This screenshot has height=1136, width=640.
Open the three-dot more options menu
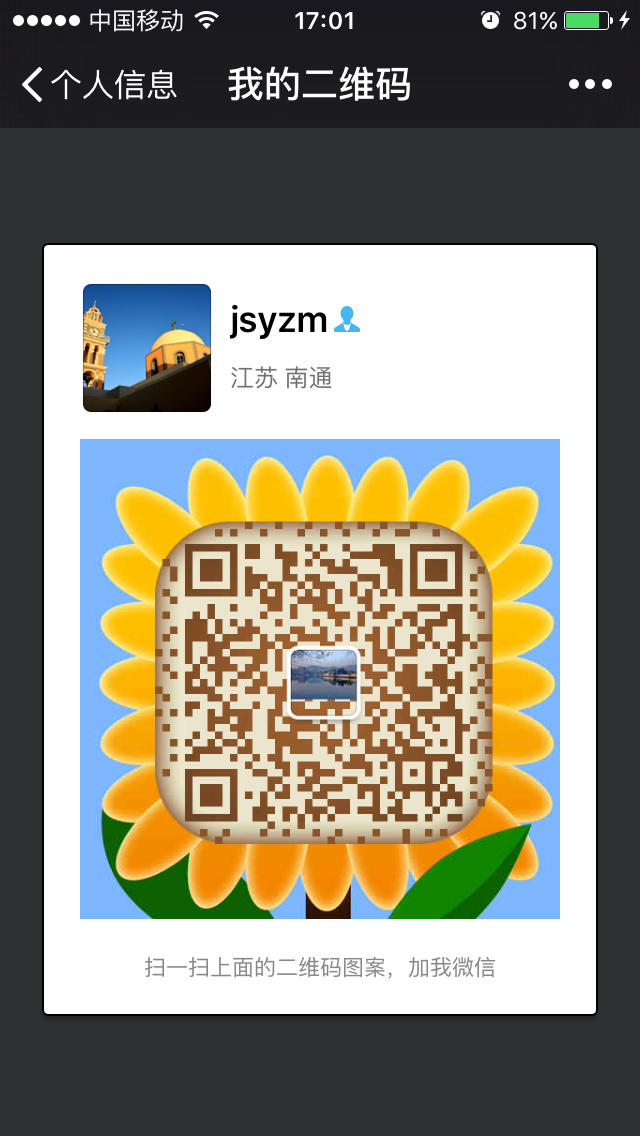590,85
